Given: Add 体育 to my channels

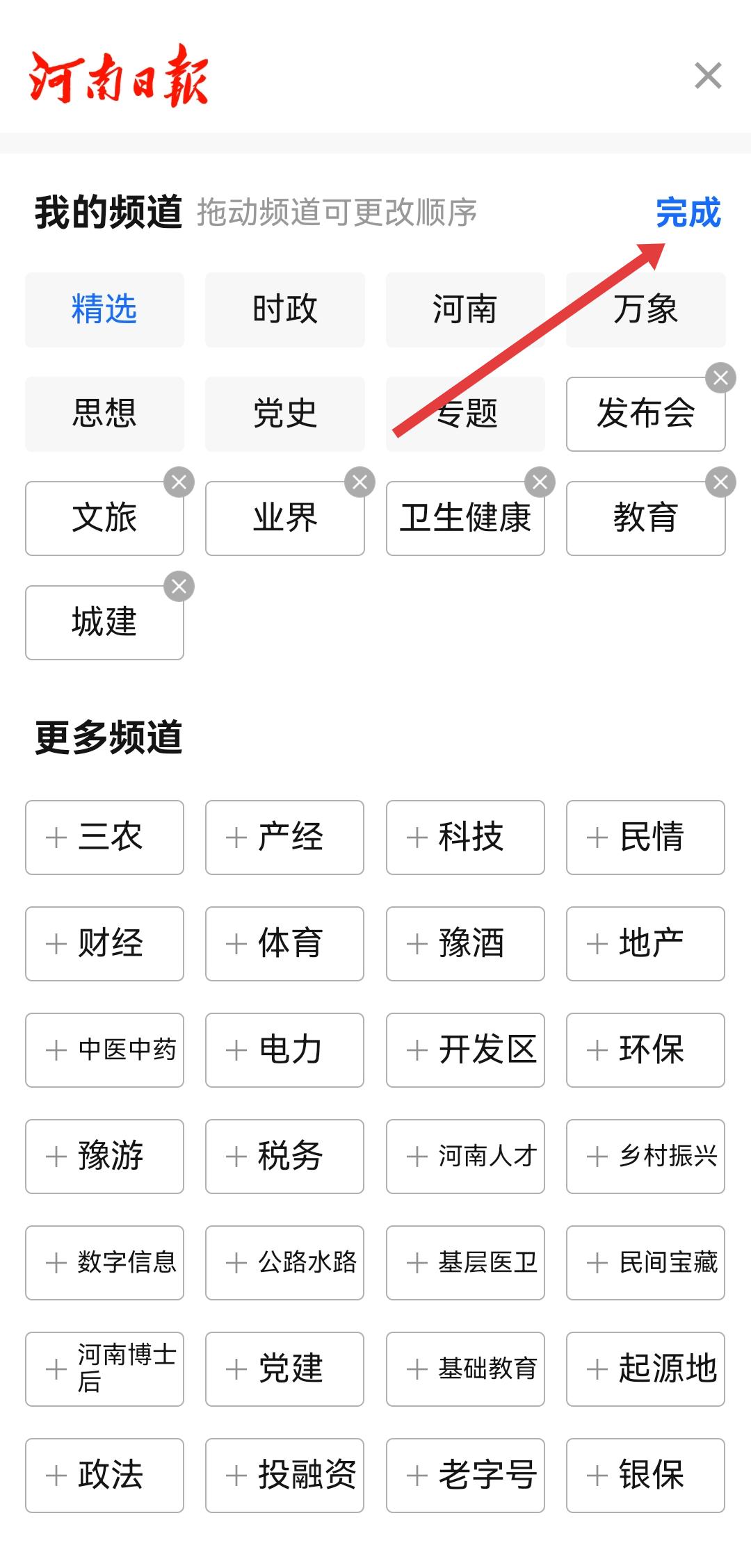Looking at the screenshot, I should tap(284, 944).
